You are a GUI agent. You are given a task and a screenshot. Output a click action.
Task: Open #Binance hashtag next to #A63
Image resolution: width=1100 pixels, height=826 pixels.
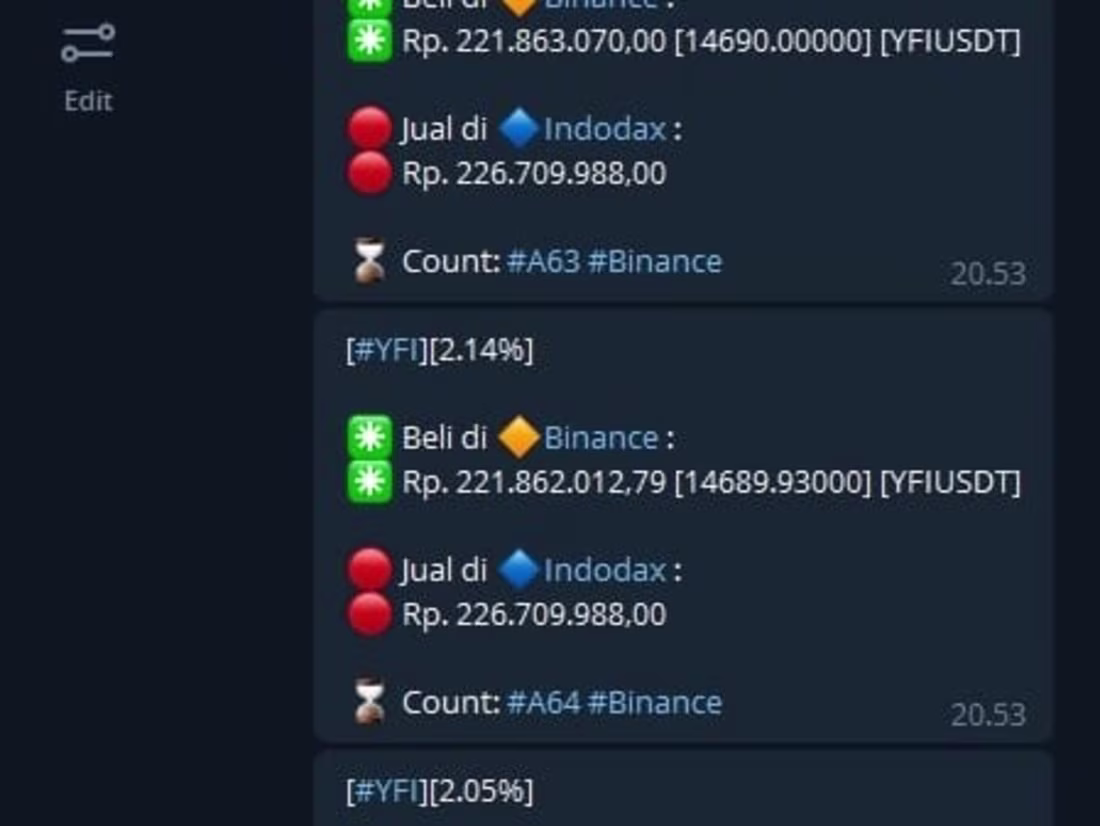(x=654, y=261)
